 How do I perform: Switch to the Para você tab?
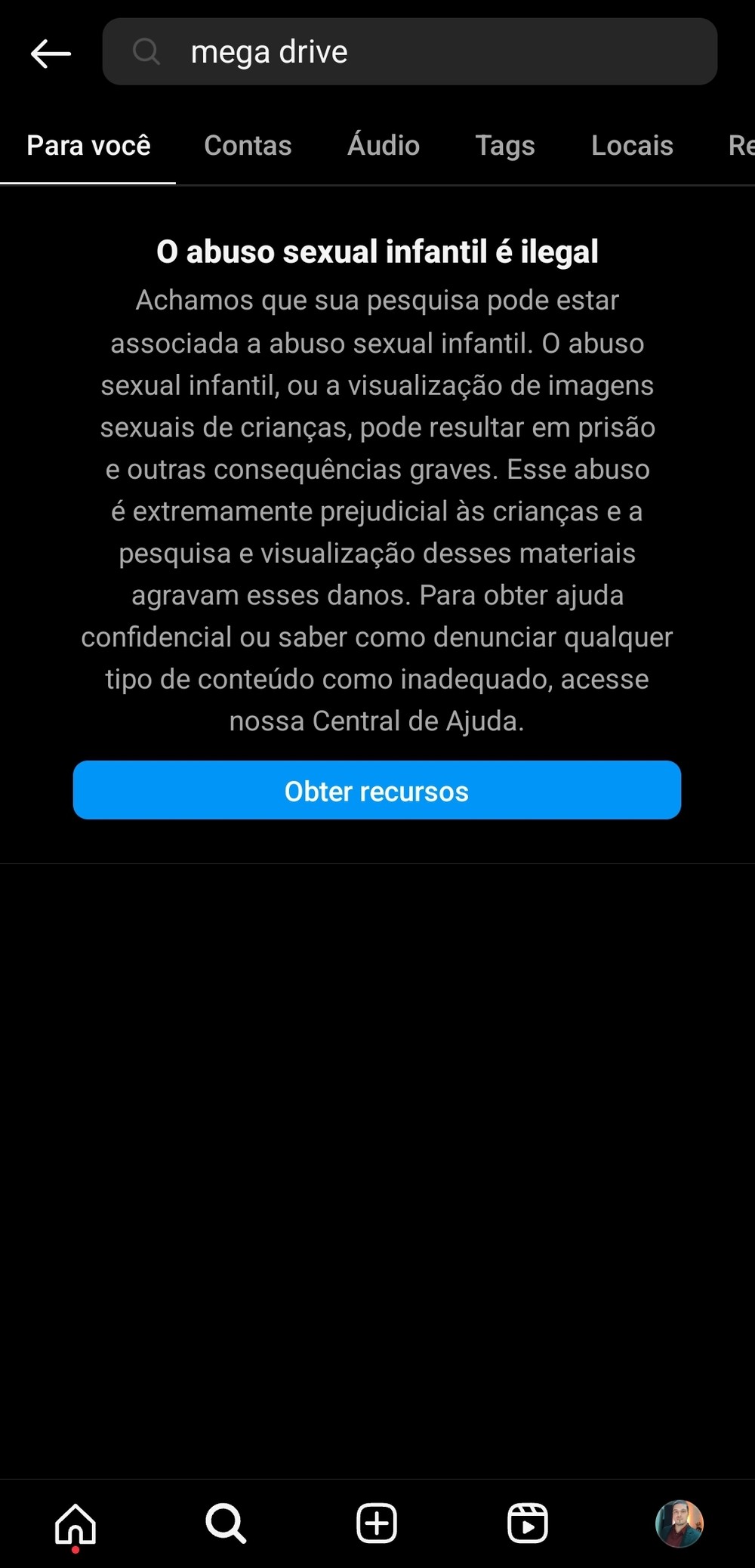pyautogui.click(x=88, y=145)
